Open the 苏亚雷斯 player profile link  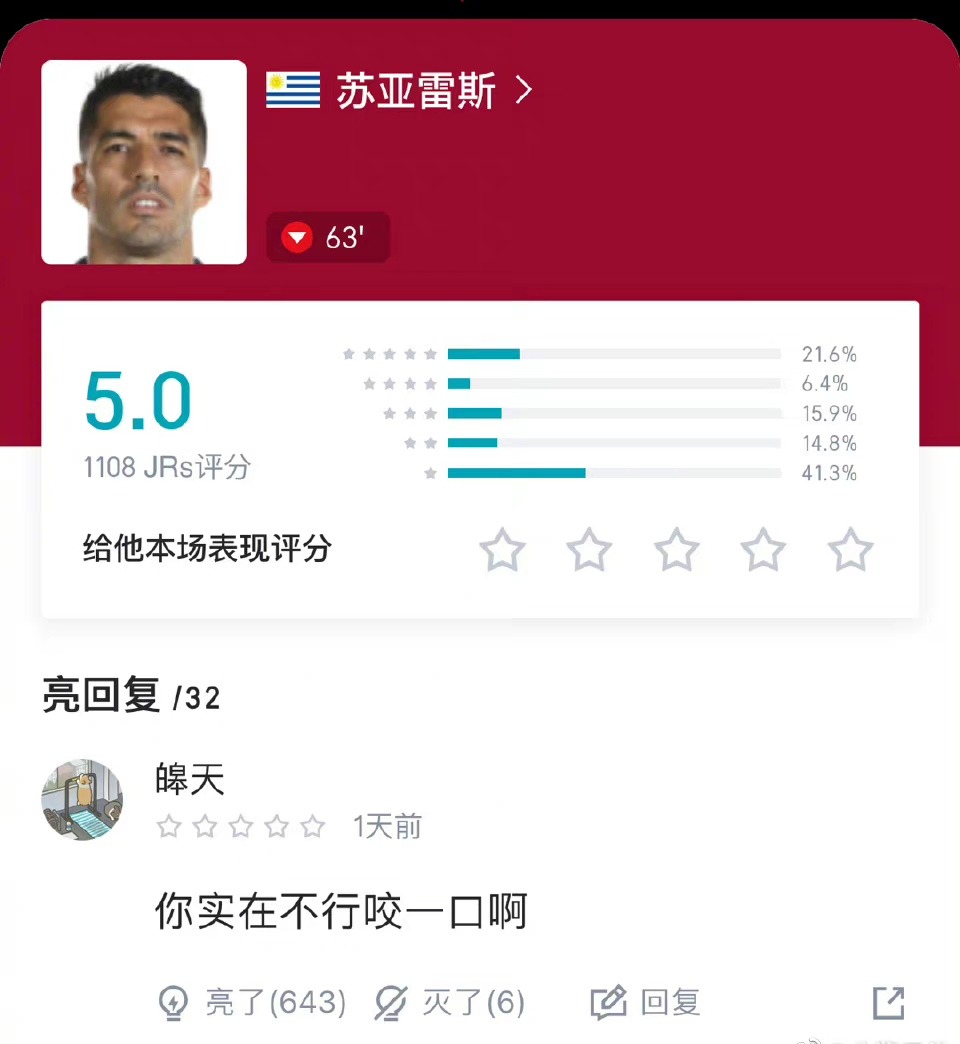pyautogui.click(x=433, y=91)
